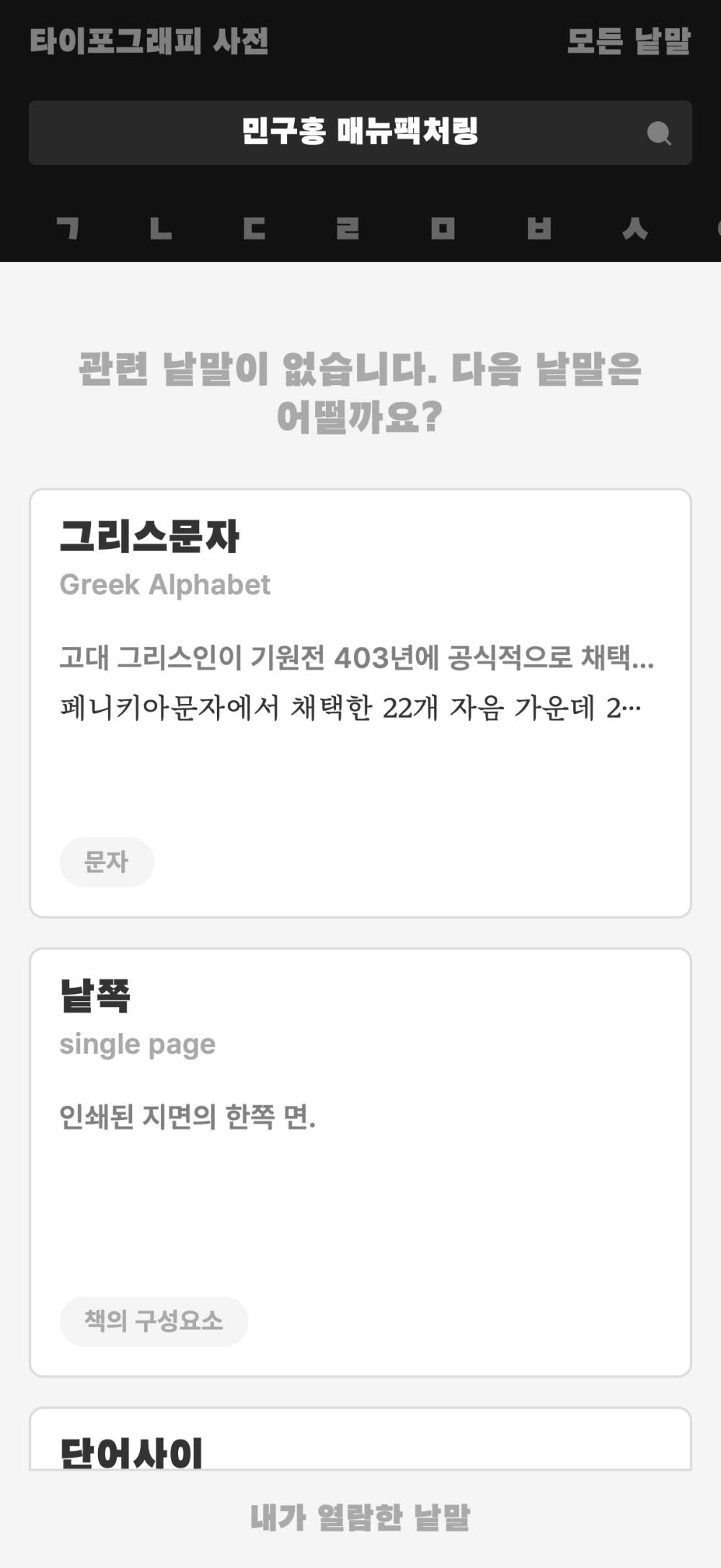Open the 낱쪽 single page card
The image size is (721, 1568).
pyautogui.click(x=360, y=1163)
